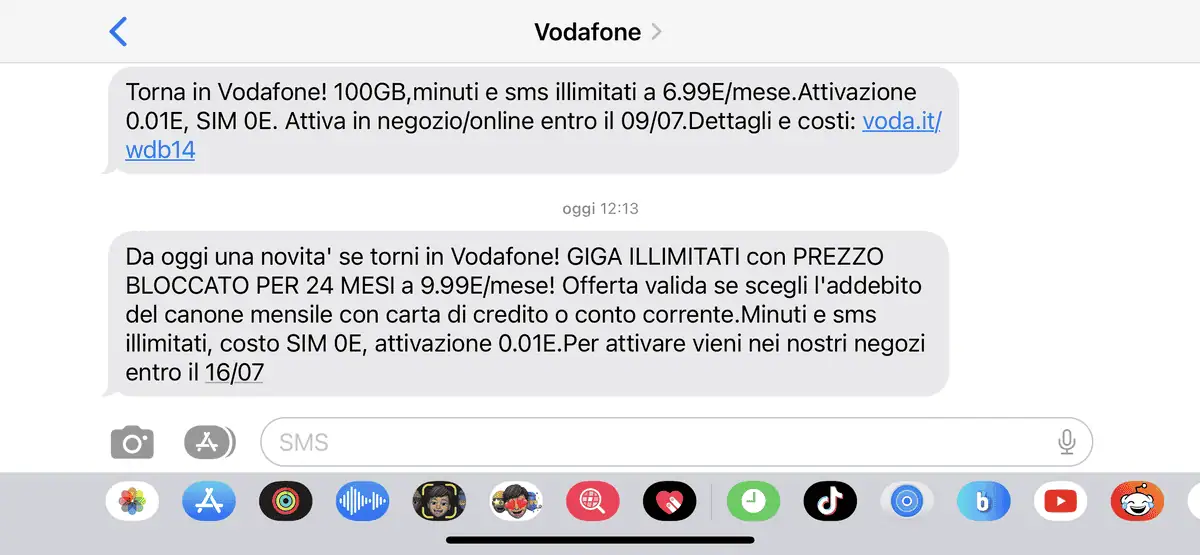
Task: Open the audio message waveform app
Action: click(362, 501)
